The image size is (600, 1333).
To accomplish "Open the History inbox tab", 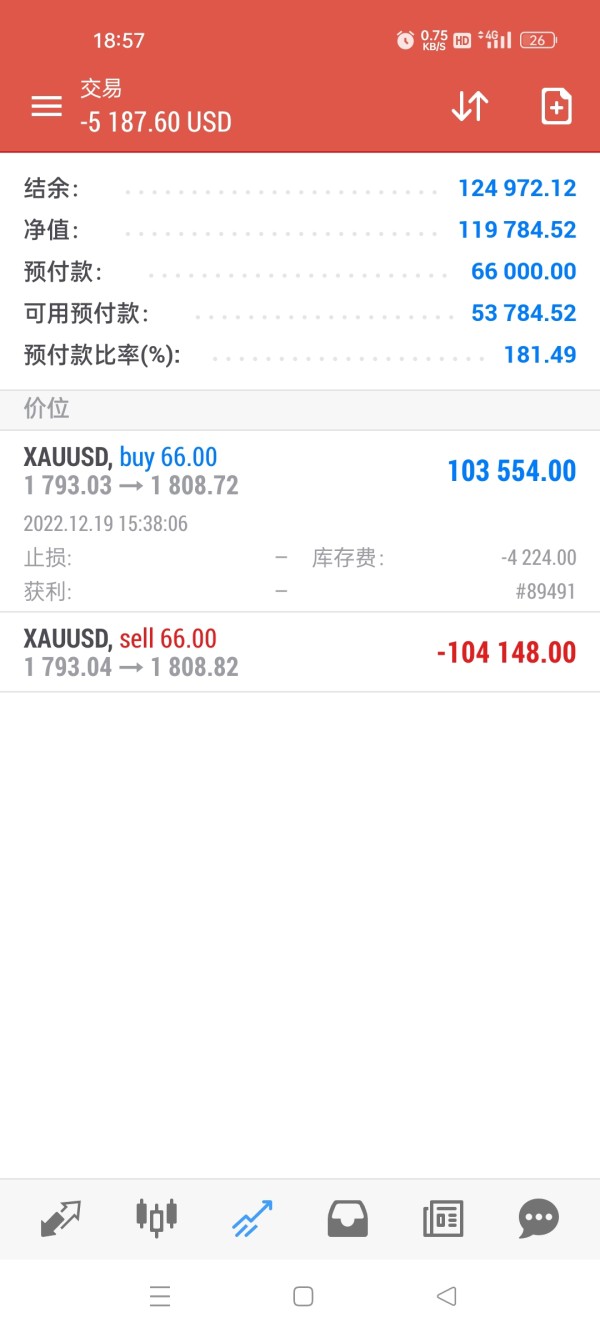I will point(347,1219).
